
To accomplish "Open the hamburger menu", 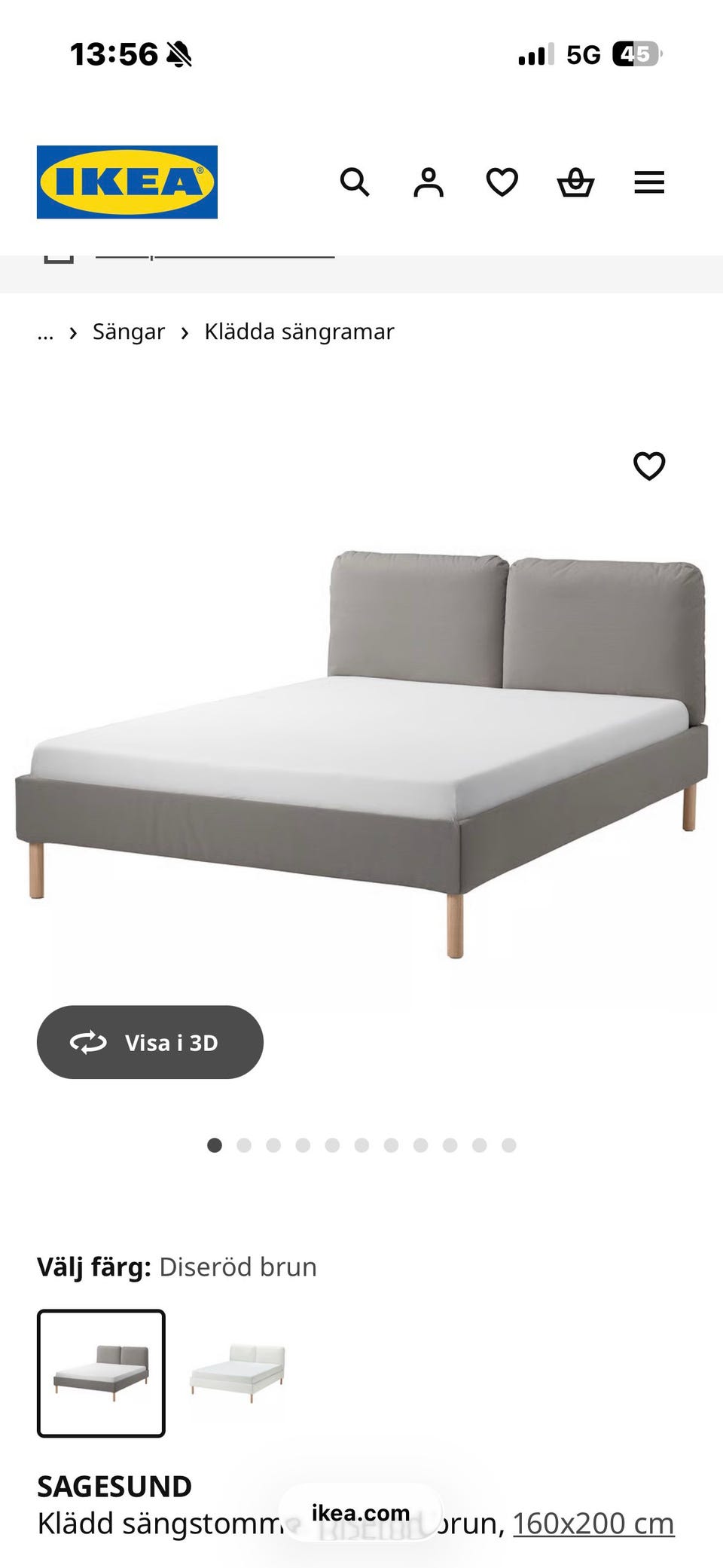I will 649,182.
